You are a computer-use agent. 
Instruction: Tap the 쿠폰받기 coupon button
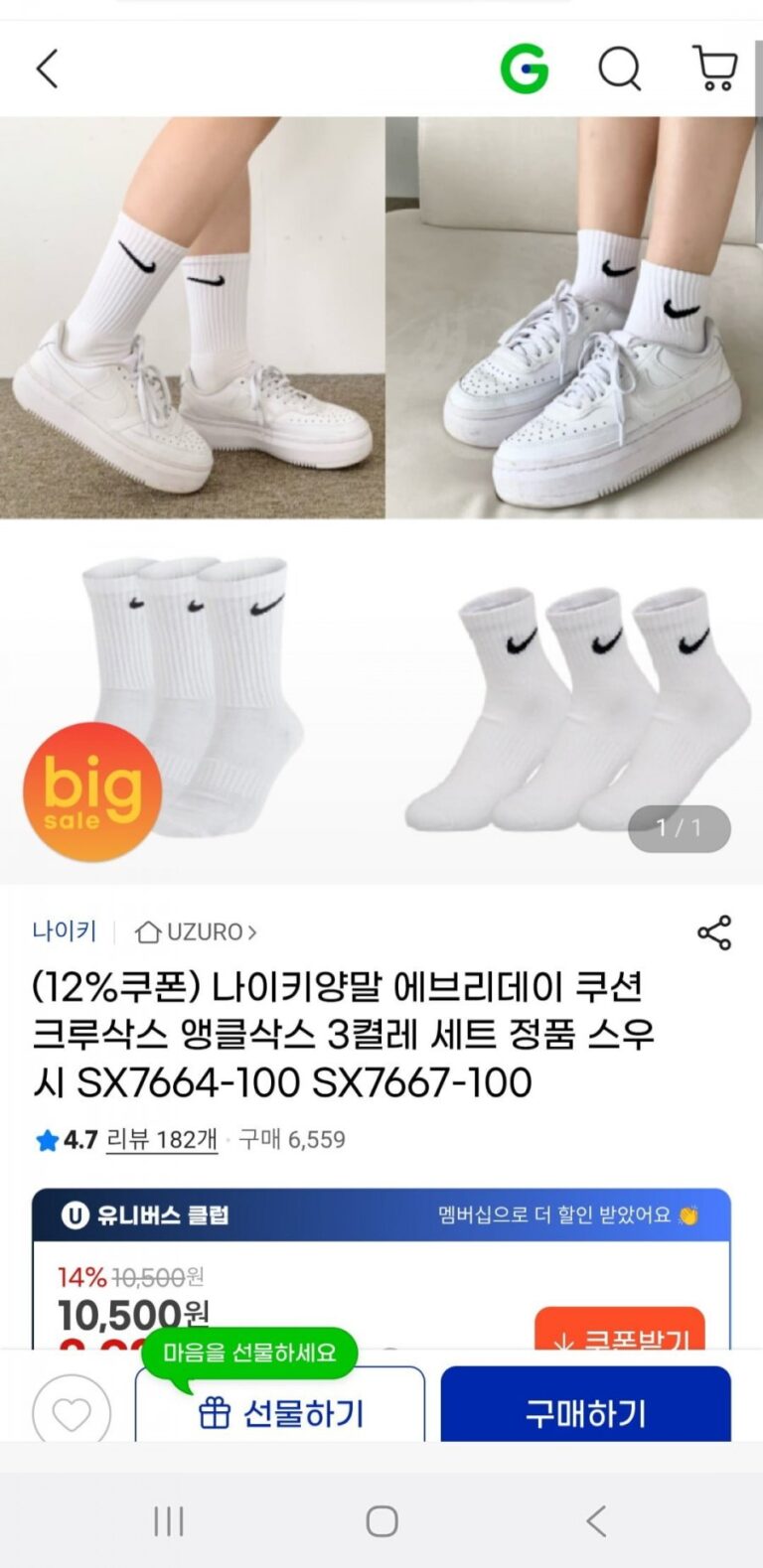click(620, 1331)
